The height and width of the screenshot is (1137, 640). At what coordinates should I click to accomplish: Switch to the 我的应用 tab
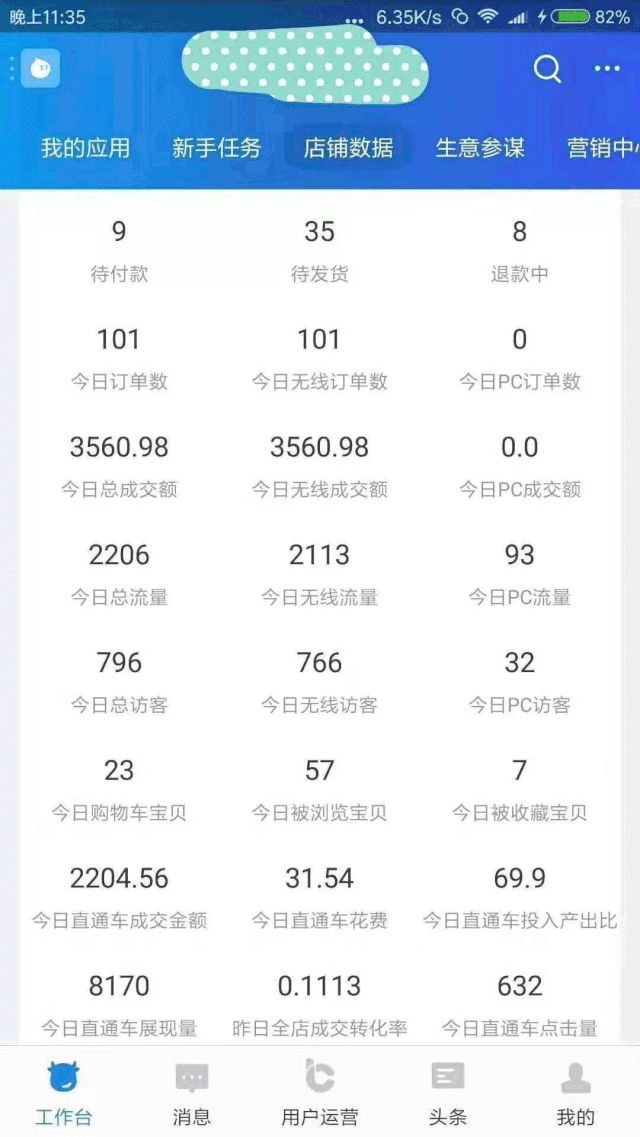[86, 148]
